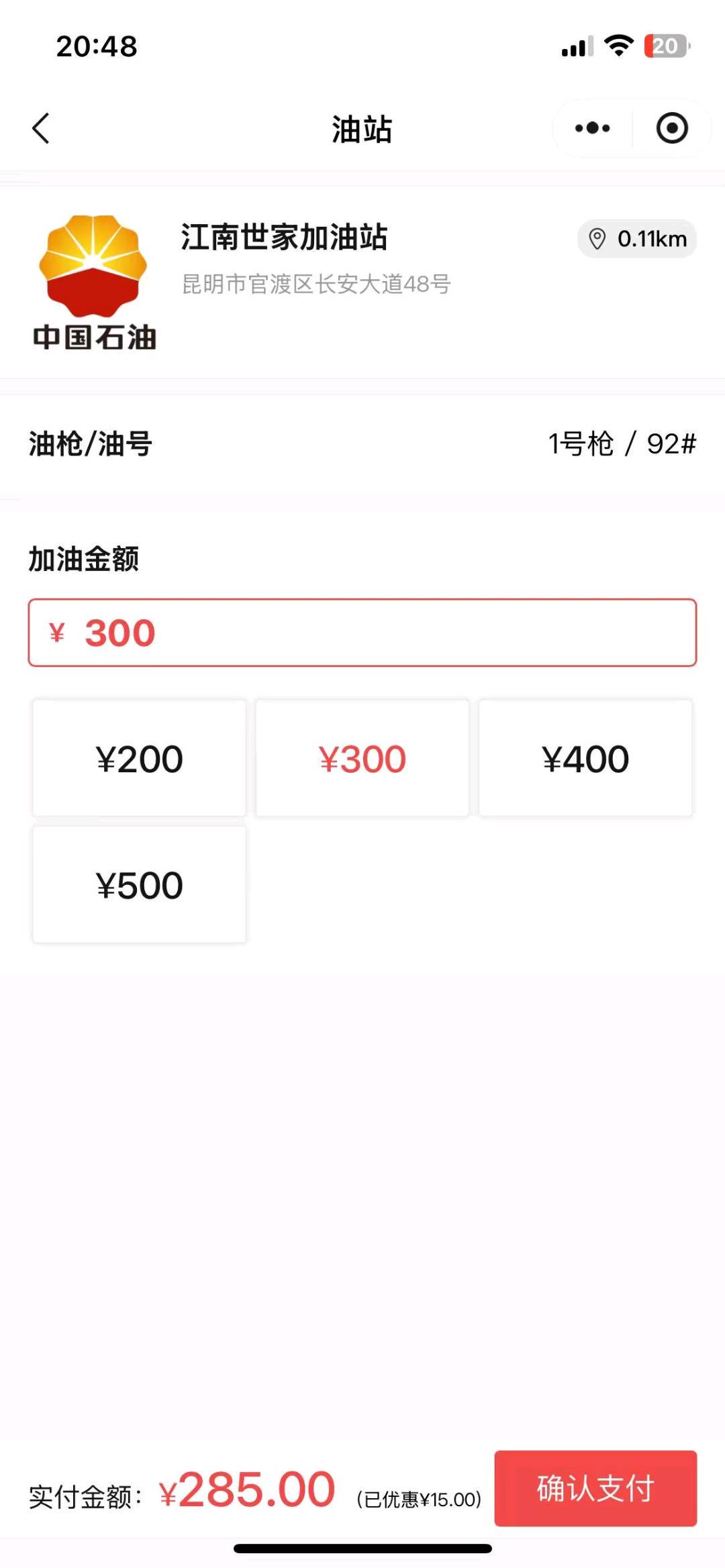The image size is (725, 1568).
Task: Change the 油枪/油号 selection
Action: coord(622,444)
